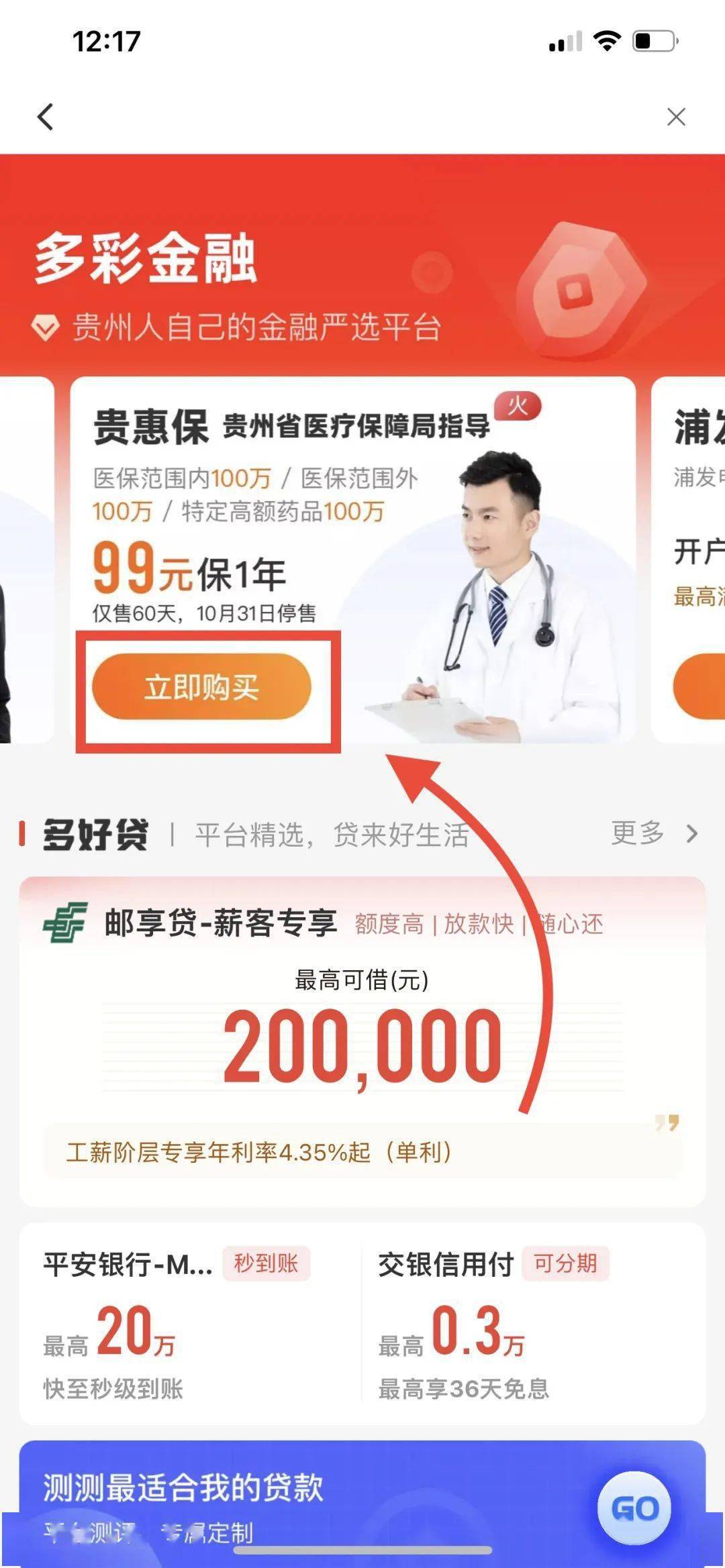The width and height of the screenshot is (725, 1568).
Task: Open the 邮享贷-薪客专享 loan card
Action: click(362, 1041)
